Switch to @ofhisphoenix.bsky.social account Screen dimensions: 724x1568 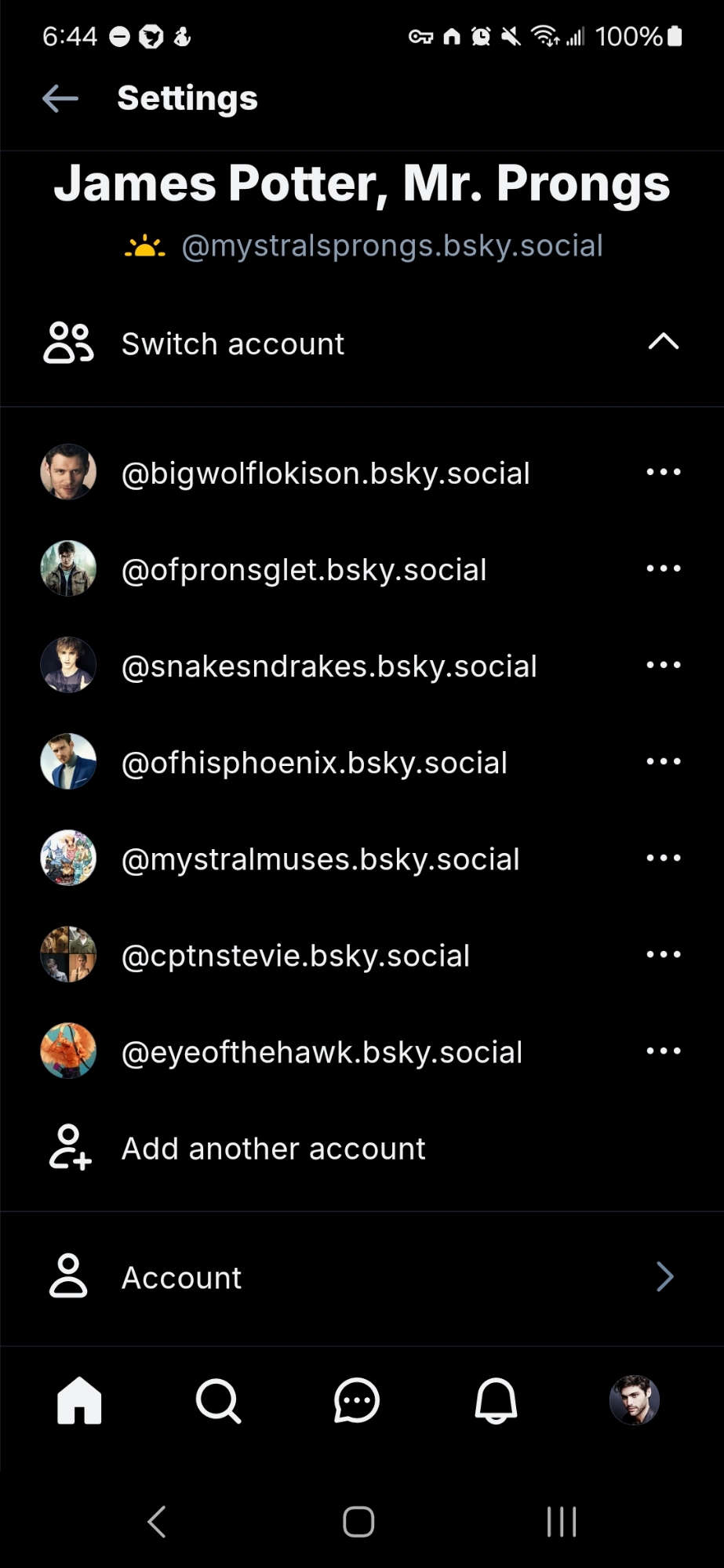tap(314, 762)
